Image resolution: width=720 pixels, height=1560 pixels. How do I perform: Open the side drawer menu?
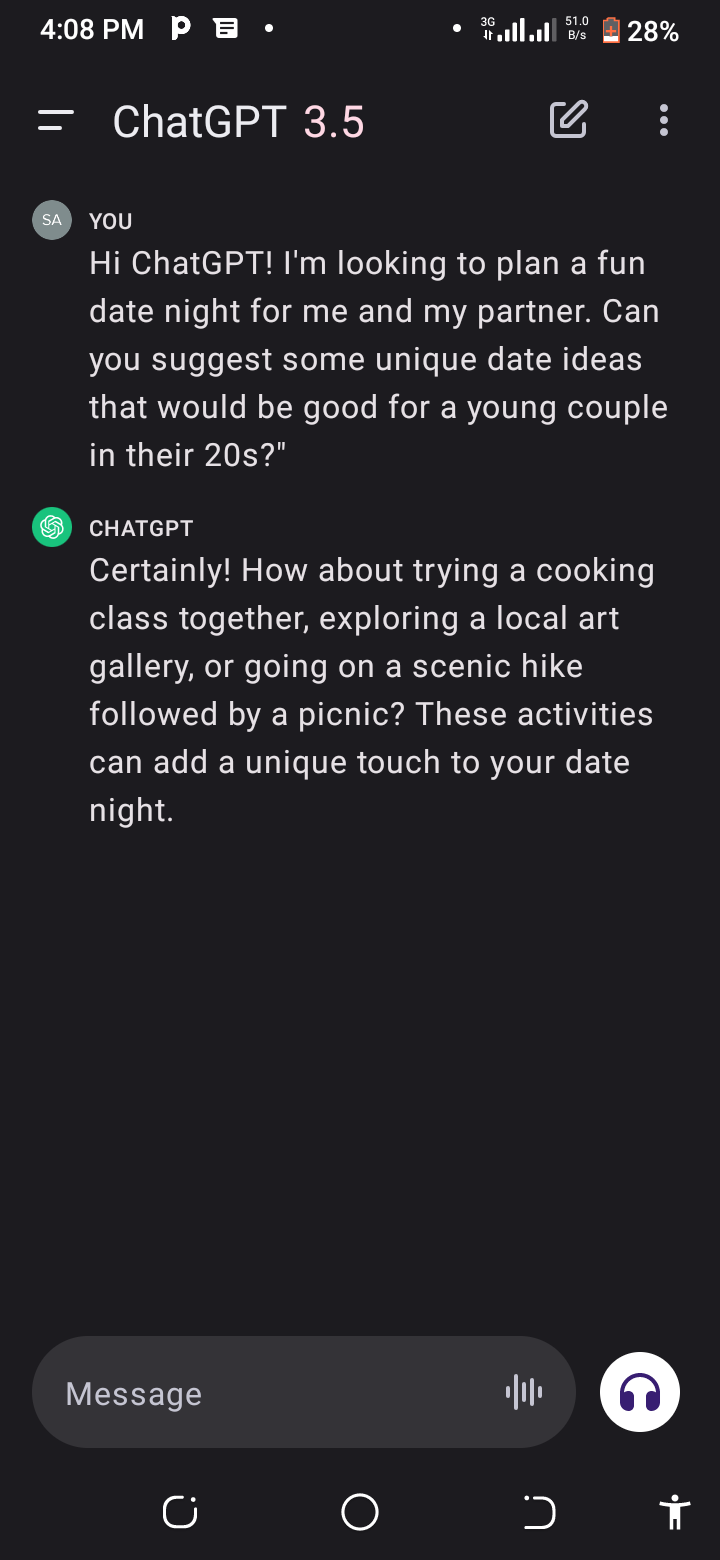pos(56,122)
